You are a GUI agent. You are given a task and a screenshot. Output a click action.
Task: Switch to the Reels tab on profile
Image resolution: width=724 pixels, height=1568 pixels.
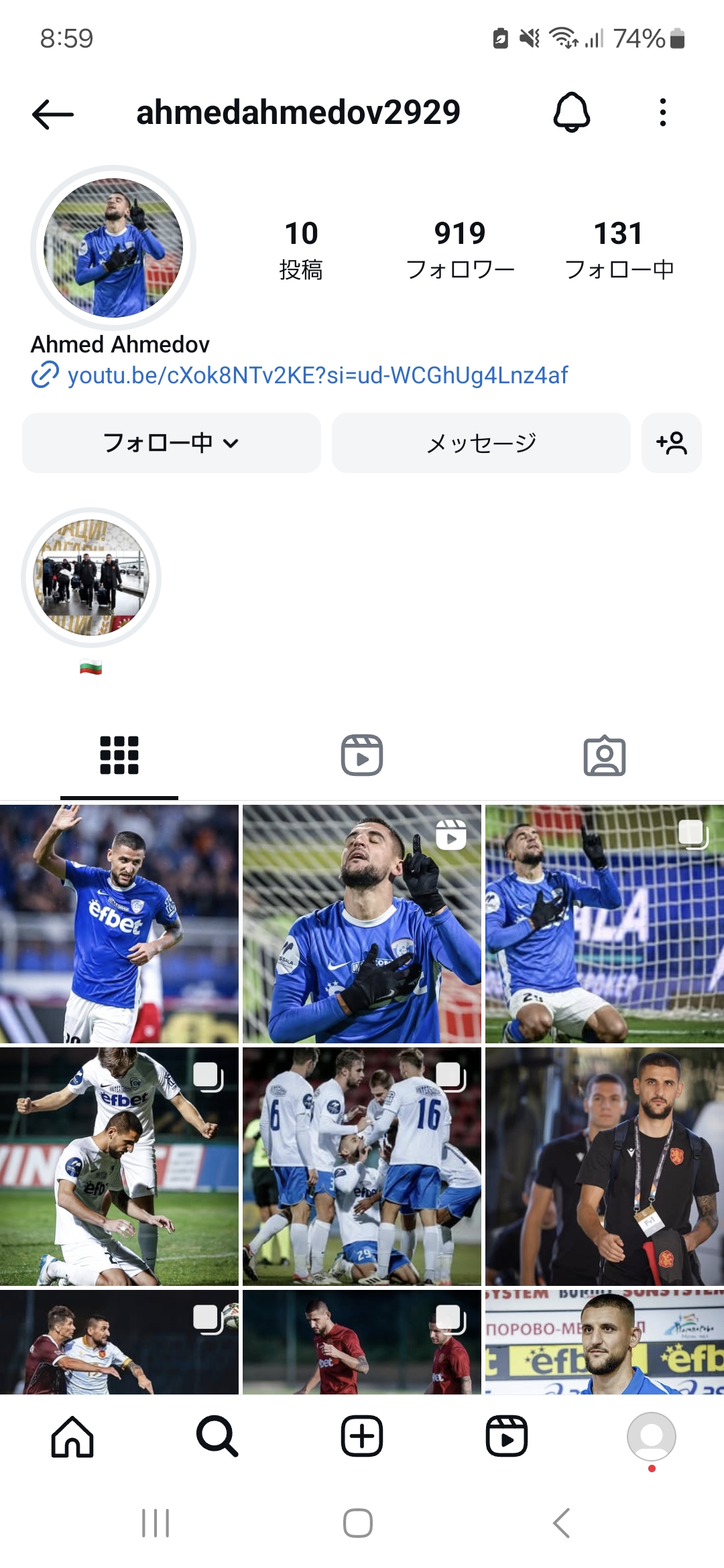click(362, 756)
